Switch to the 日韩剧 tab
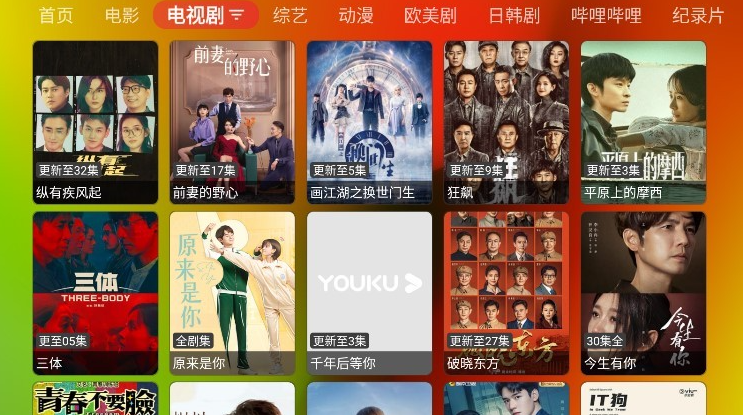The width and height of the screenshot is (743, 415). (x=514, y=15)
